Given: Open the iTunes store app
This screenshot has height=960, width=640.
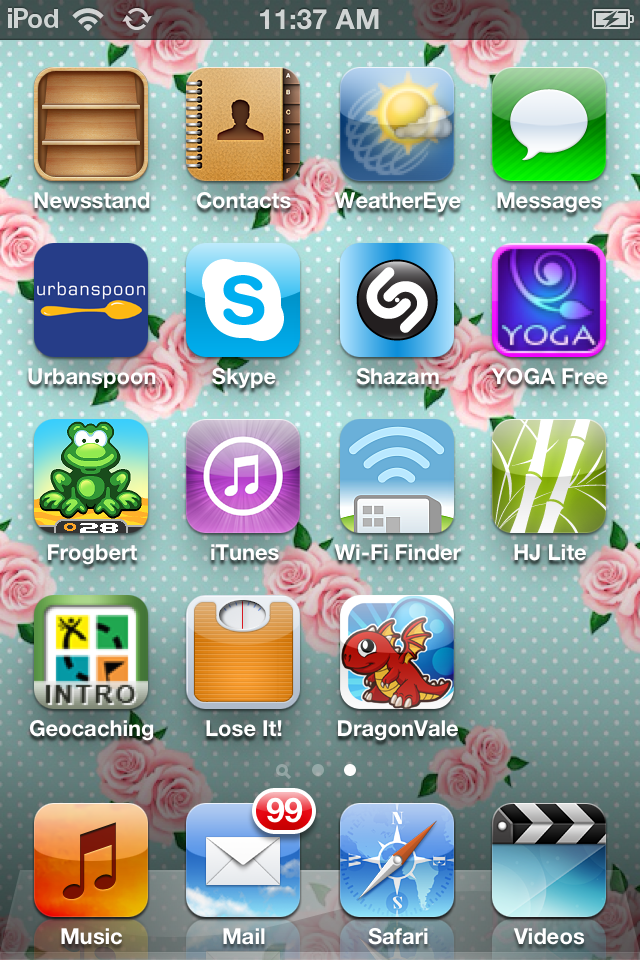Looking at the screenshot, I should 243,476.
